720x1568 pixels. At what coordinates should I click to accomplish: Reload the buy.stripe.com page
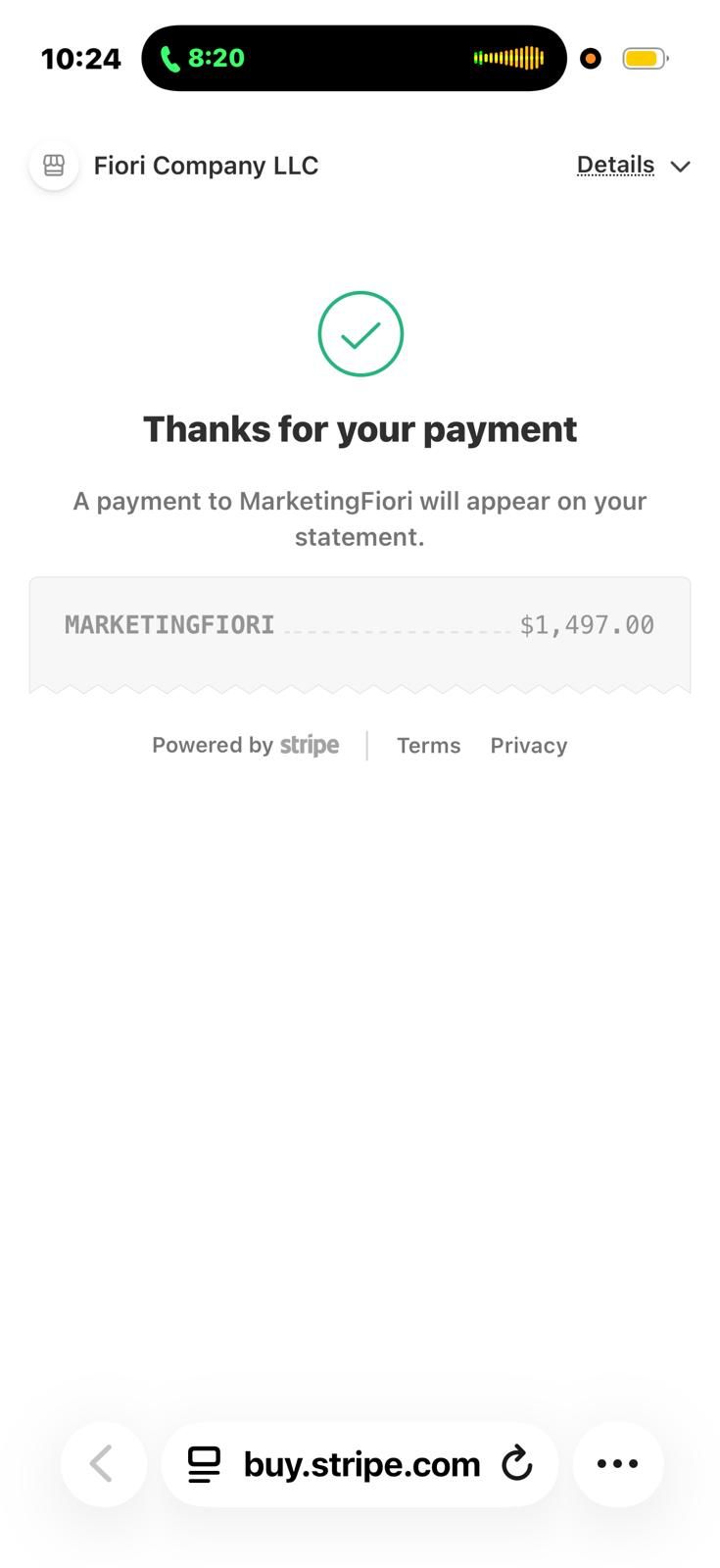tap(516, 1464)
